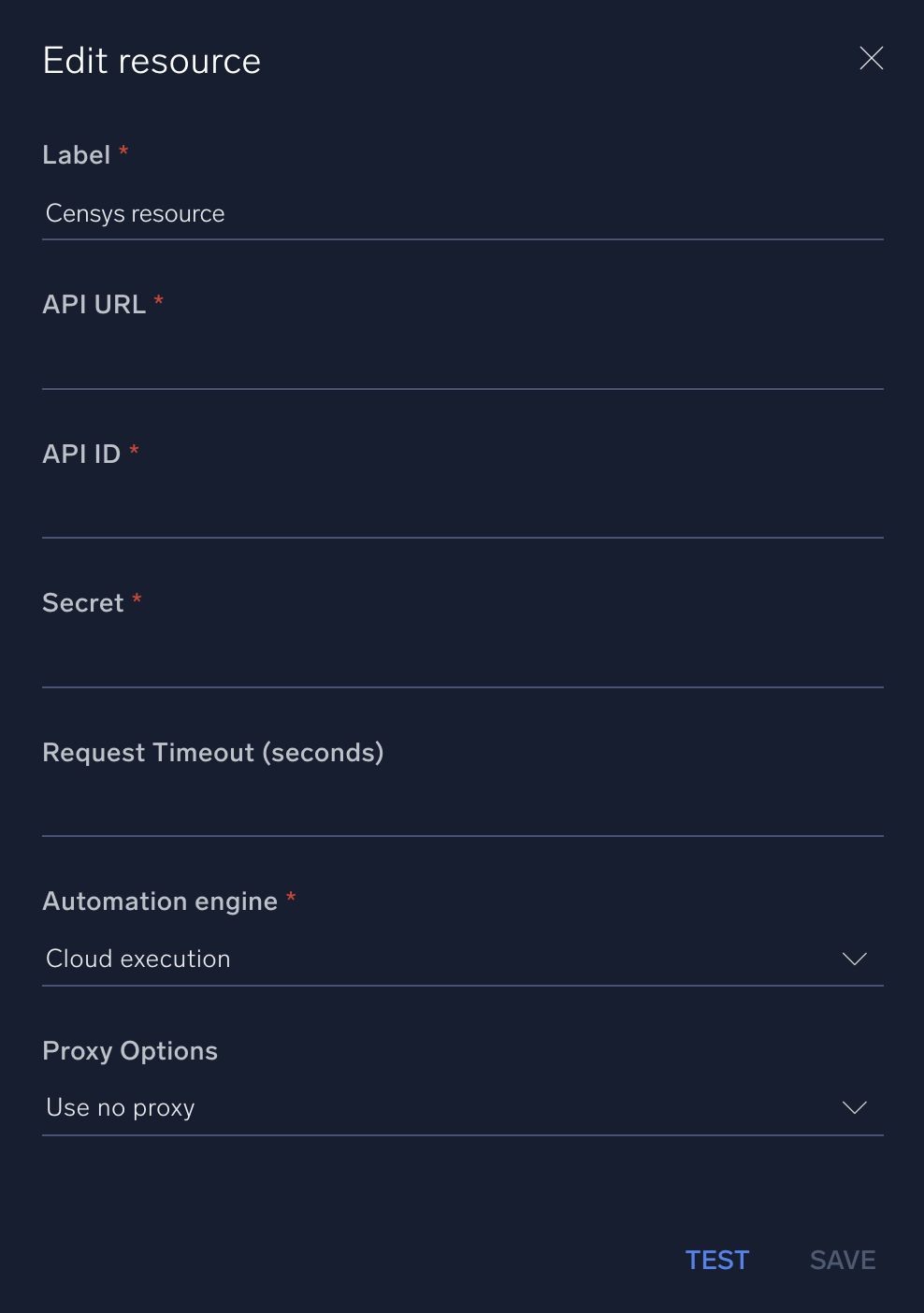924x1313 pixels.
Task: Open the Cloud execution selection chevron
Action: 854,959
